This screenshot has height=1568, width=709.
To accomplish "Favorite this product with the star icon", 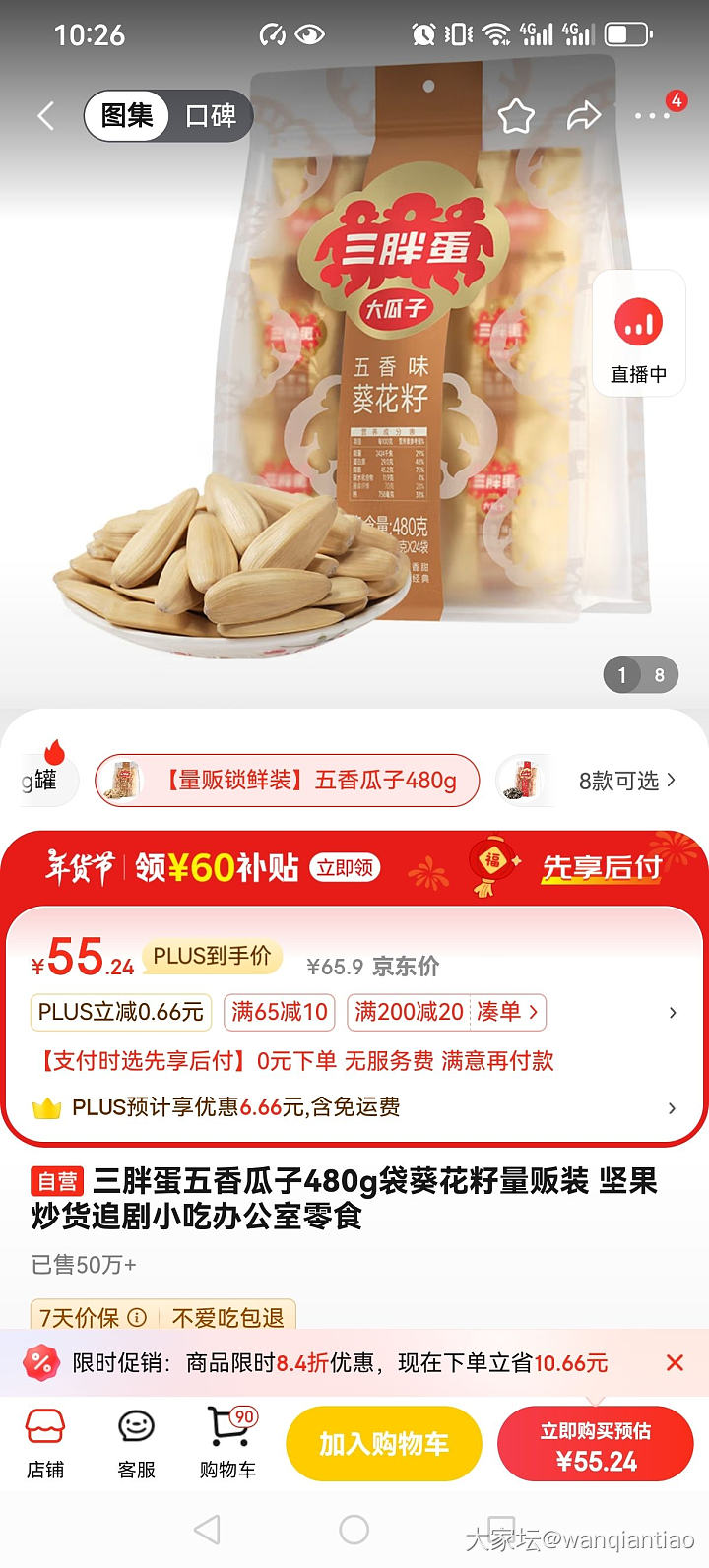I will (516, 117).
